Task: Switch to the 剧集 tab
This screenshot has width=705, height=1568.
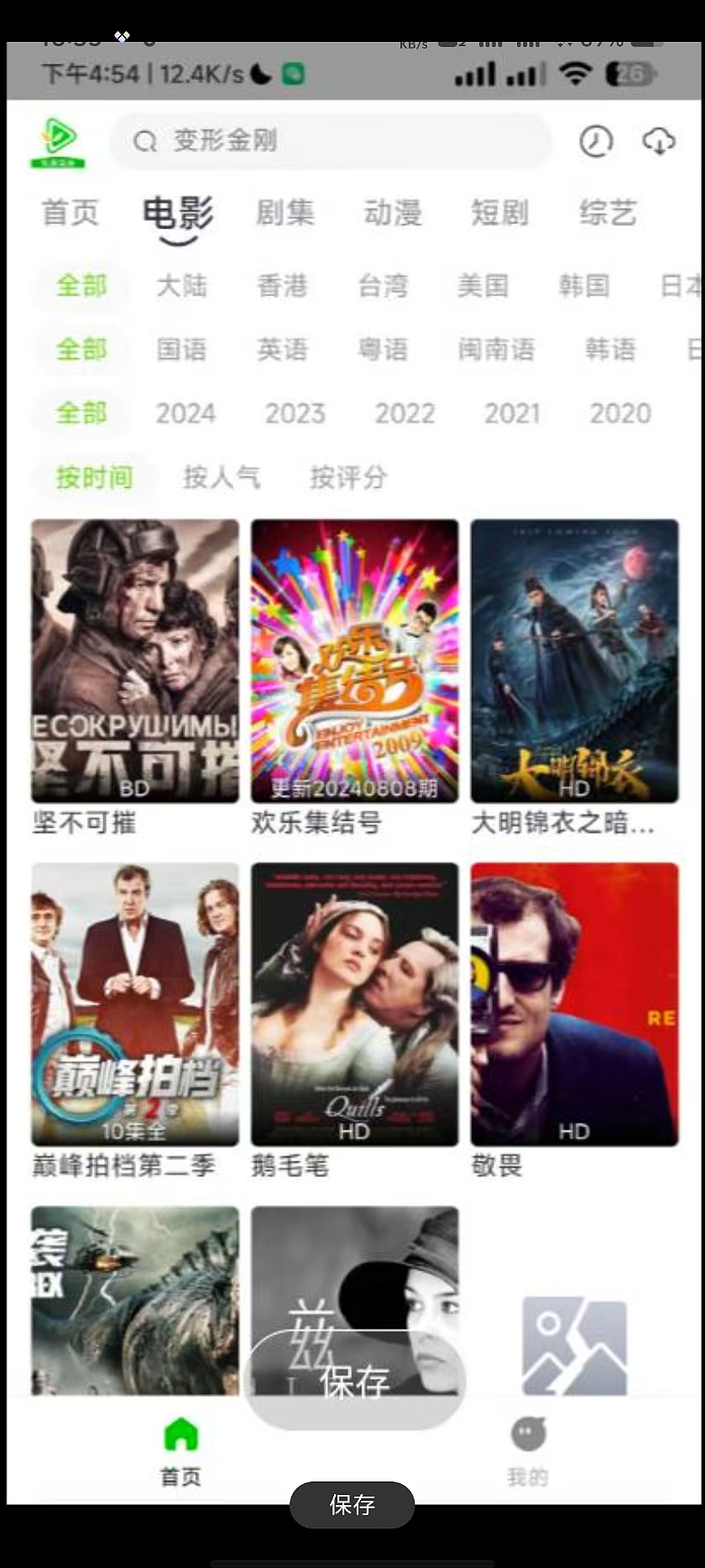Action: click(285, 213)
